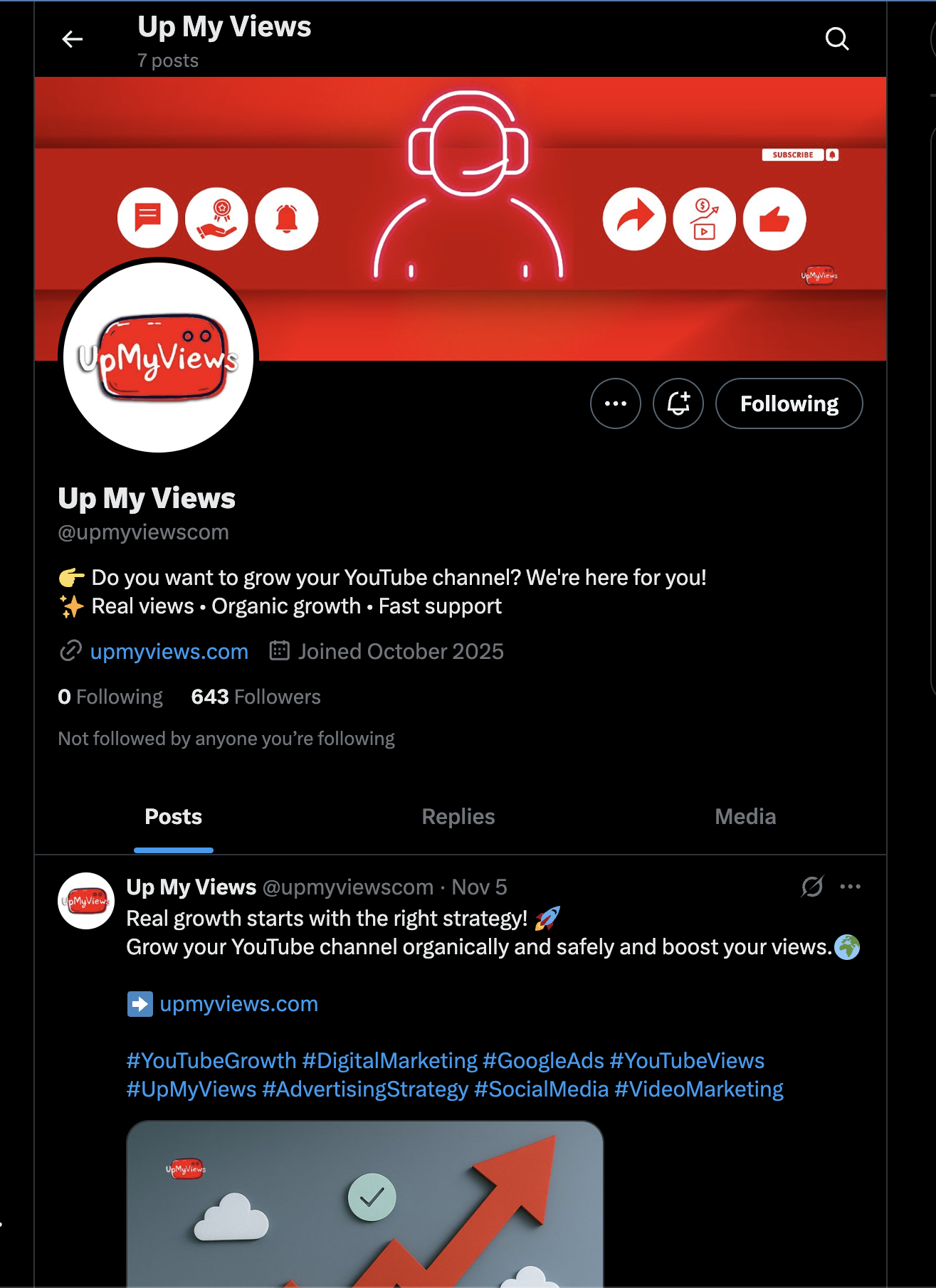Screen dimensions: 936x1288
Task: Open search on this profile
Action: pos(837,39)
